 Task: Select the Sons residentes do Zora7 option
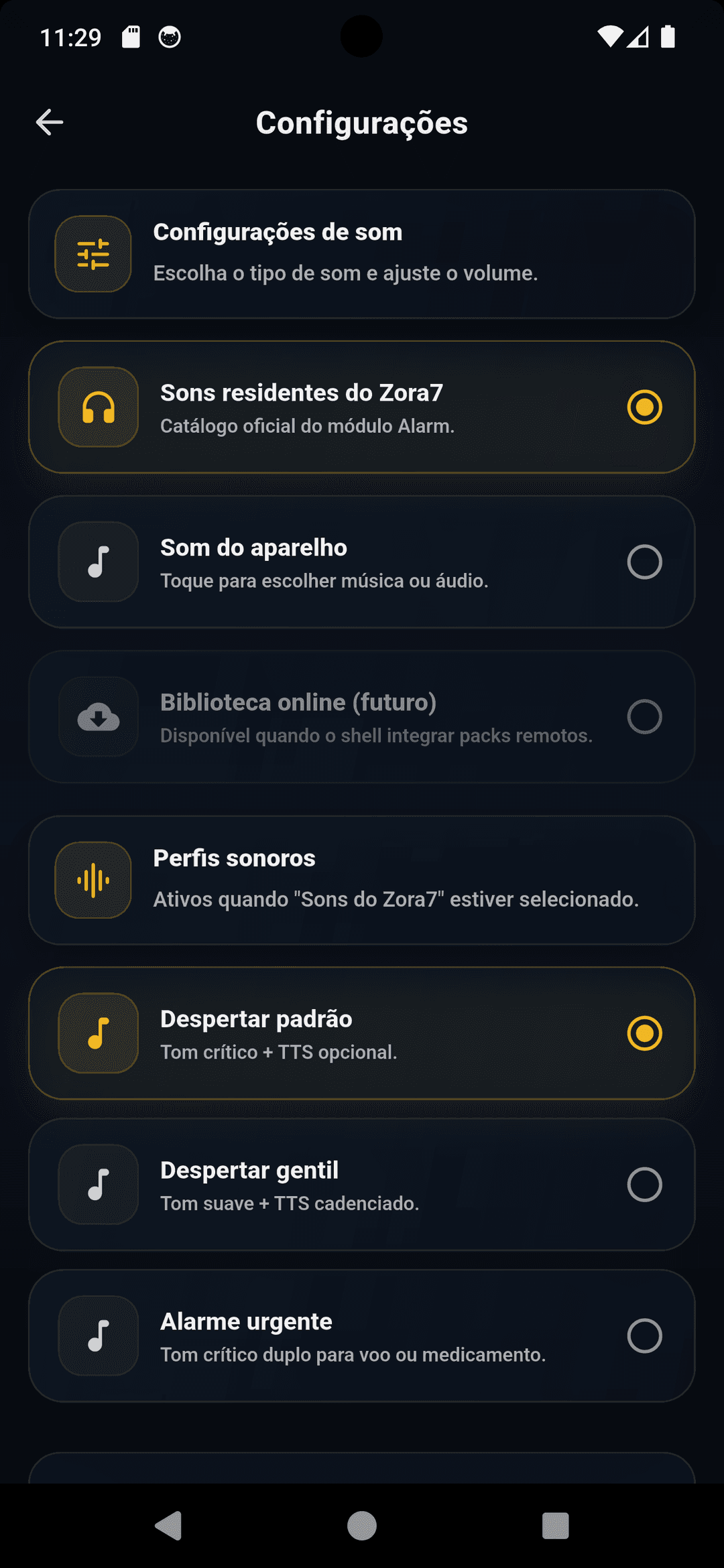(x=645, y=407)
